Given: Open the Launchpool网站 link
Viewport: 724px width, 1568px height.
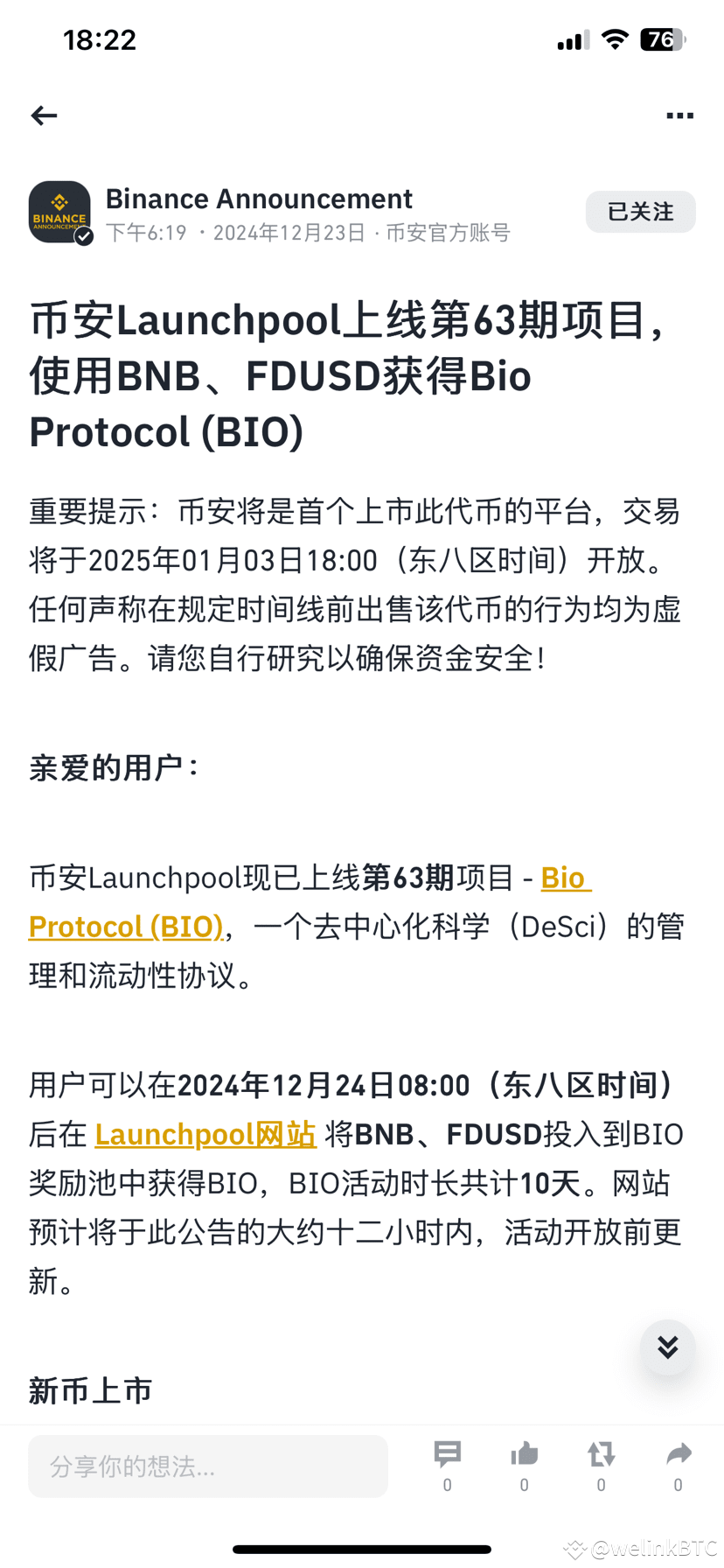Looking at the screenshot, I should coord(205,1134).
